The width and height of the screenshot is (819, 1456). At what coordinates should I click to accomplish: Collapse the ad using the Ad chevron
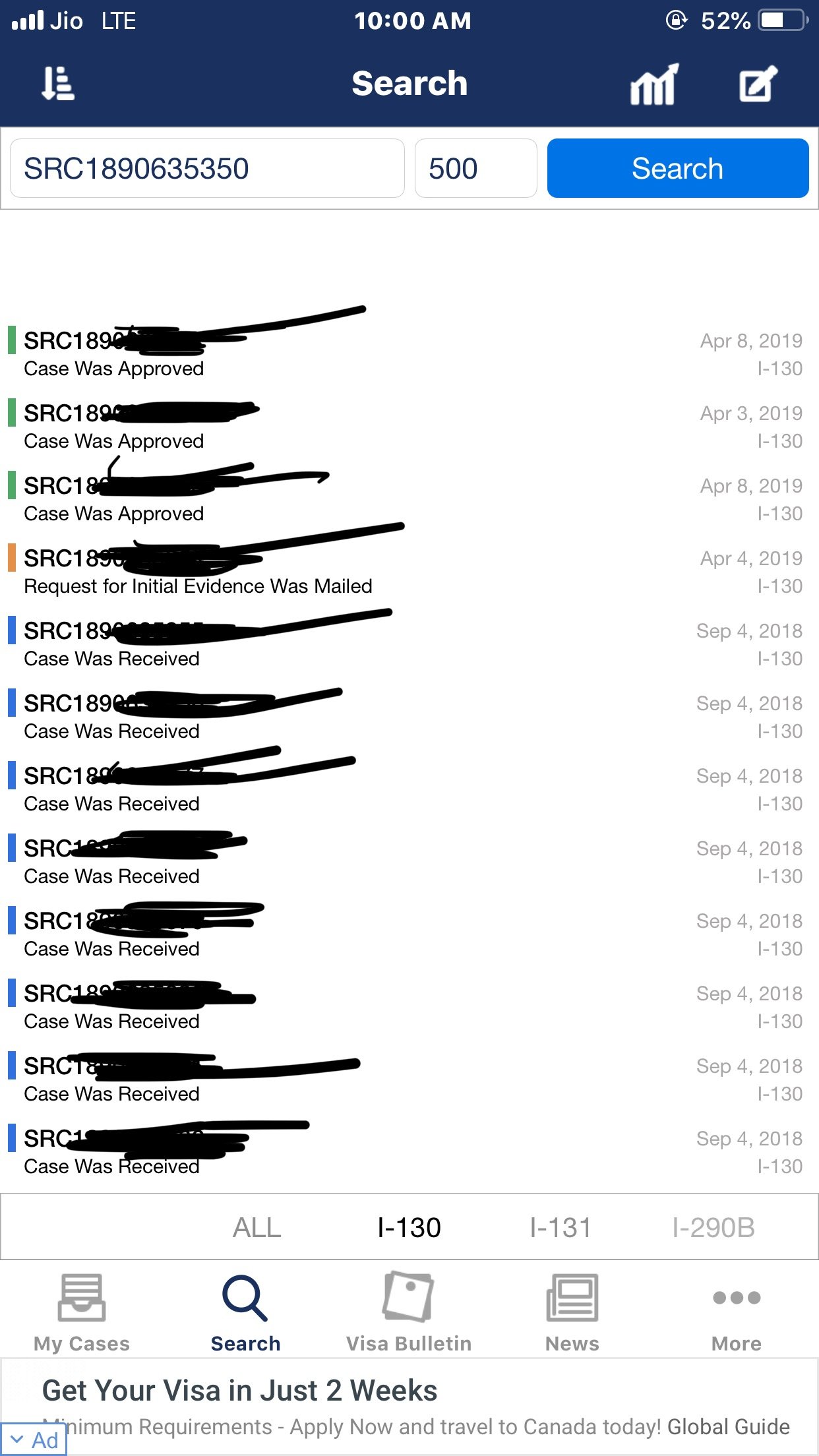coord(18,1440)
